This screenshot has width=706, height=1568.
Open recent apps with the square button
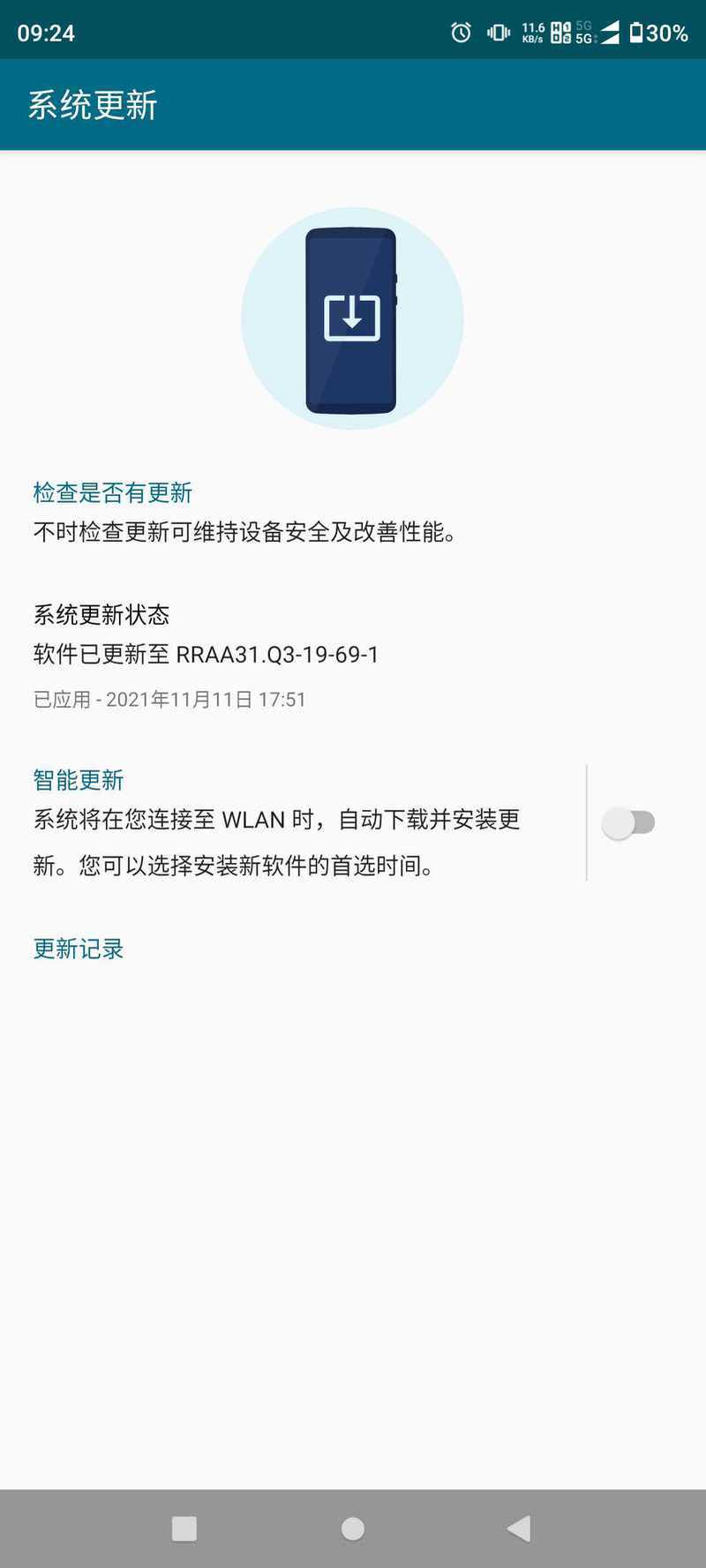[x=184, y=1528]
